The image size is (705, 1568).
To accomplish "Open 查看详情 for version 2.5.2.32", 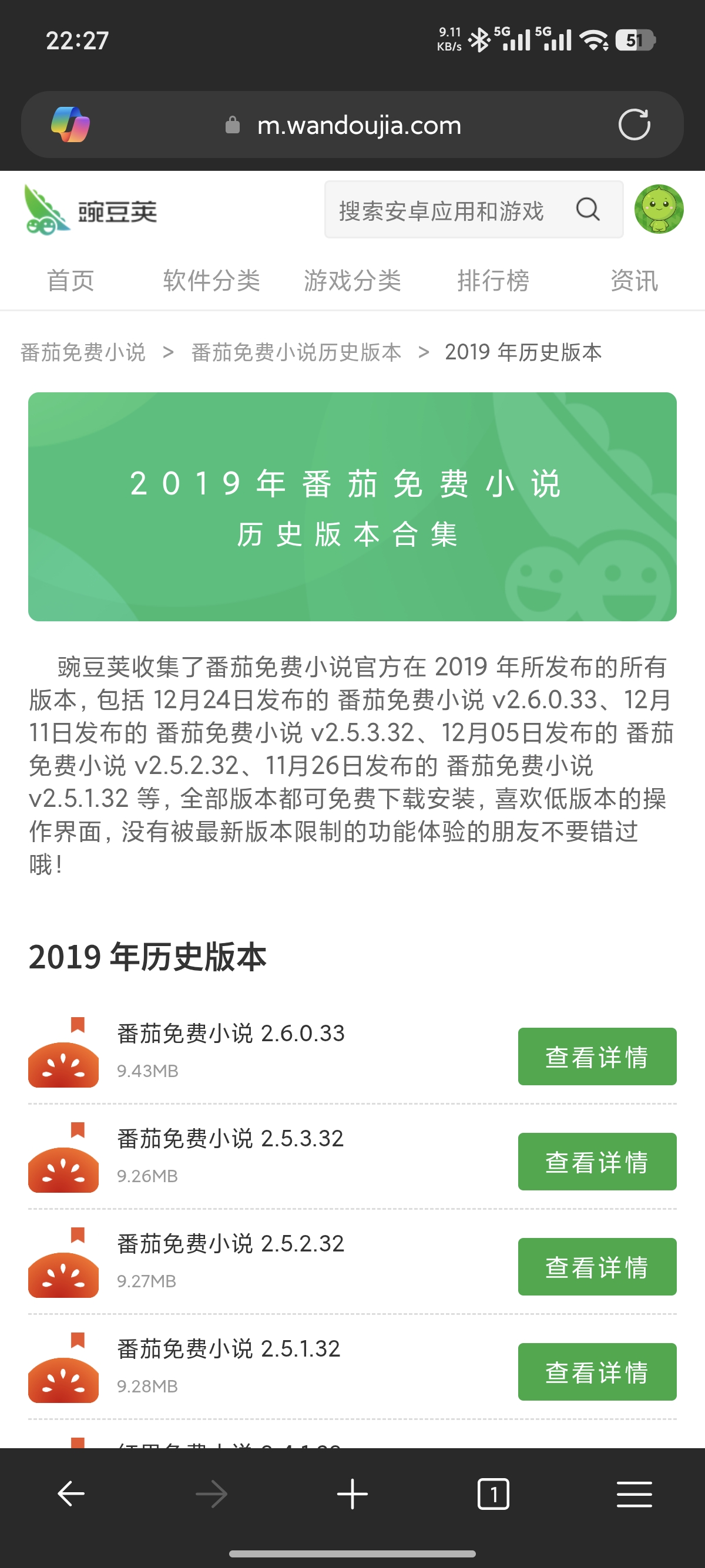I will [597, 1267].
